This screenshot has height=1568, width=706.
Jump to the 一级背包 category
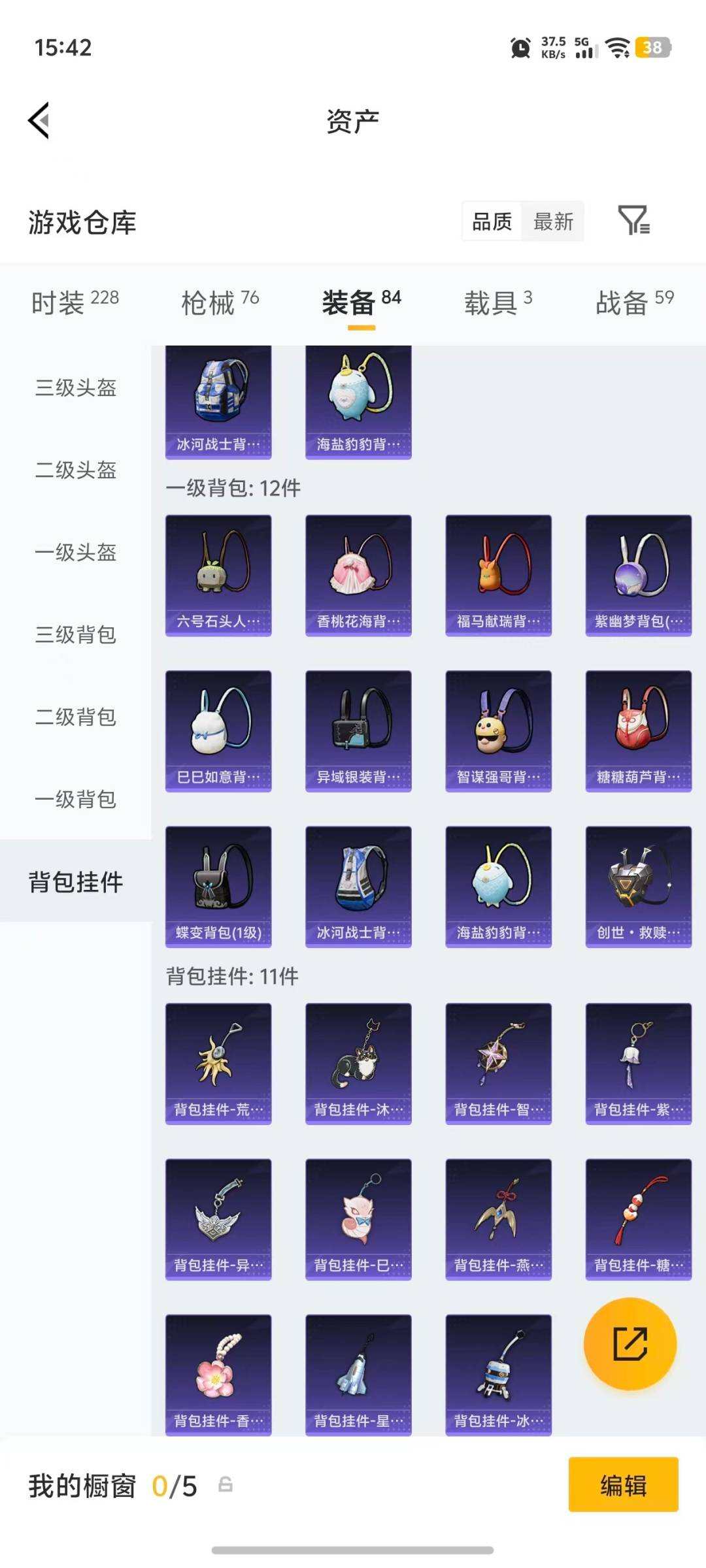coord(76,799)
